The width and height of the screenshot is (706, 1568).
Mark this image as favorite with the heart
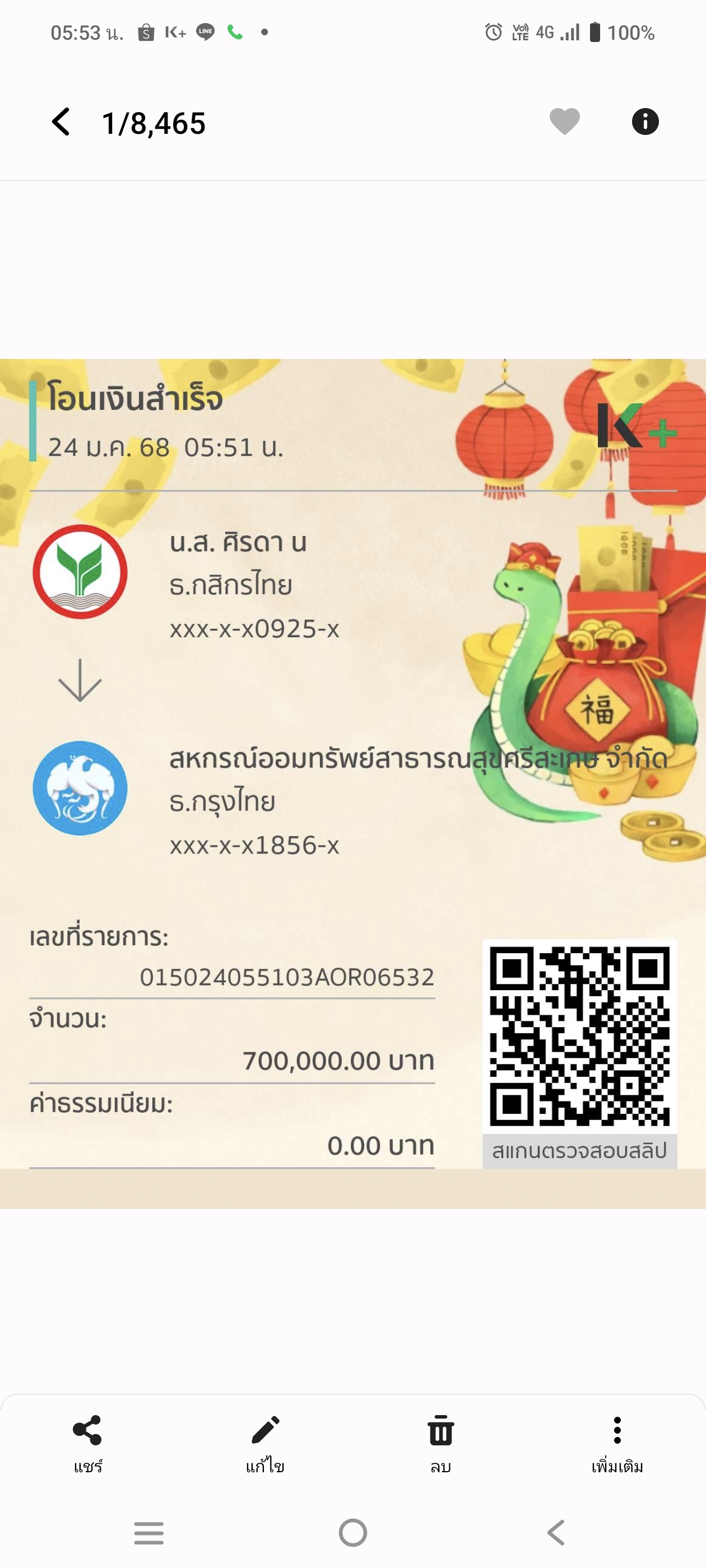pyautogui.click(x=565, y=122)
